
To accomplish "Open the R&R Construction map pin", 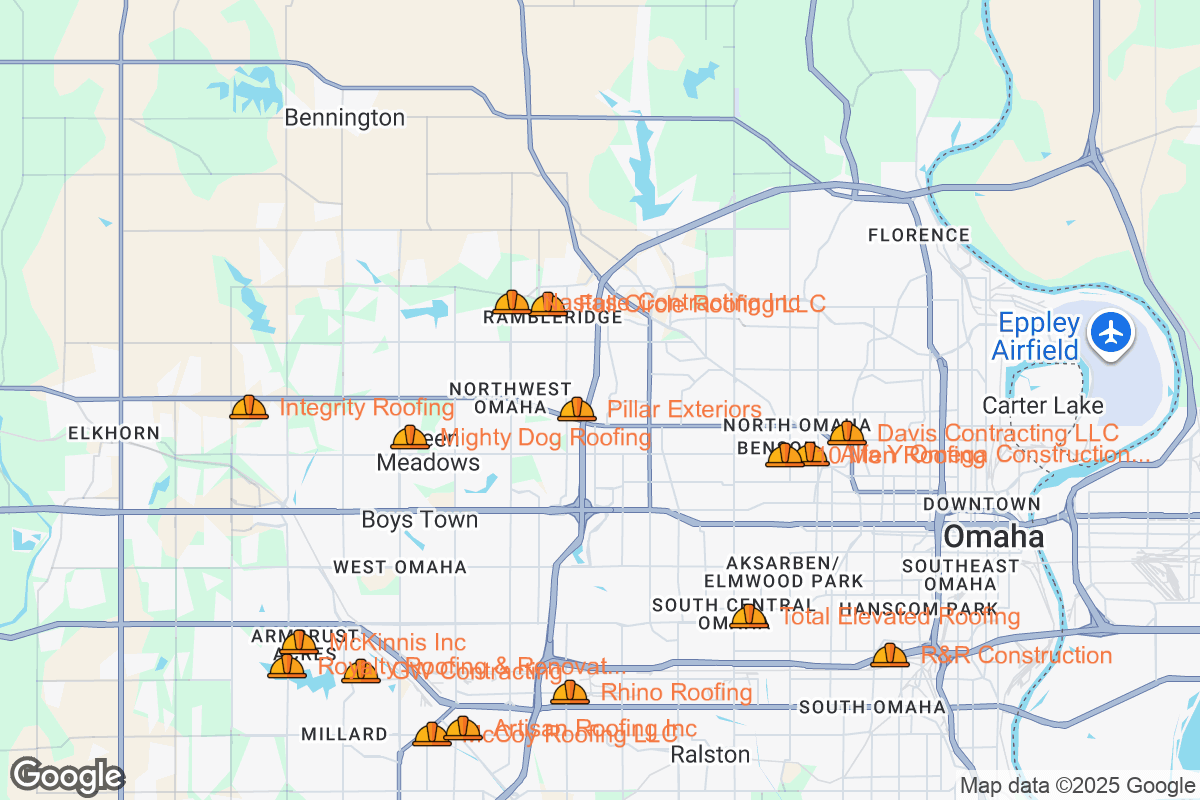I will 889,655.
